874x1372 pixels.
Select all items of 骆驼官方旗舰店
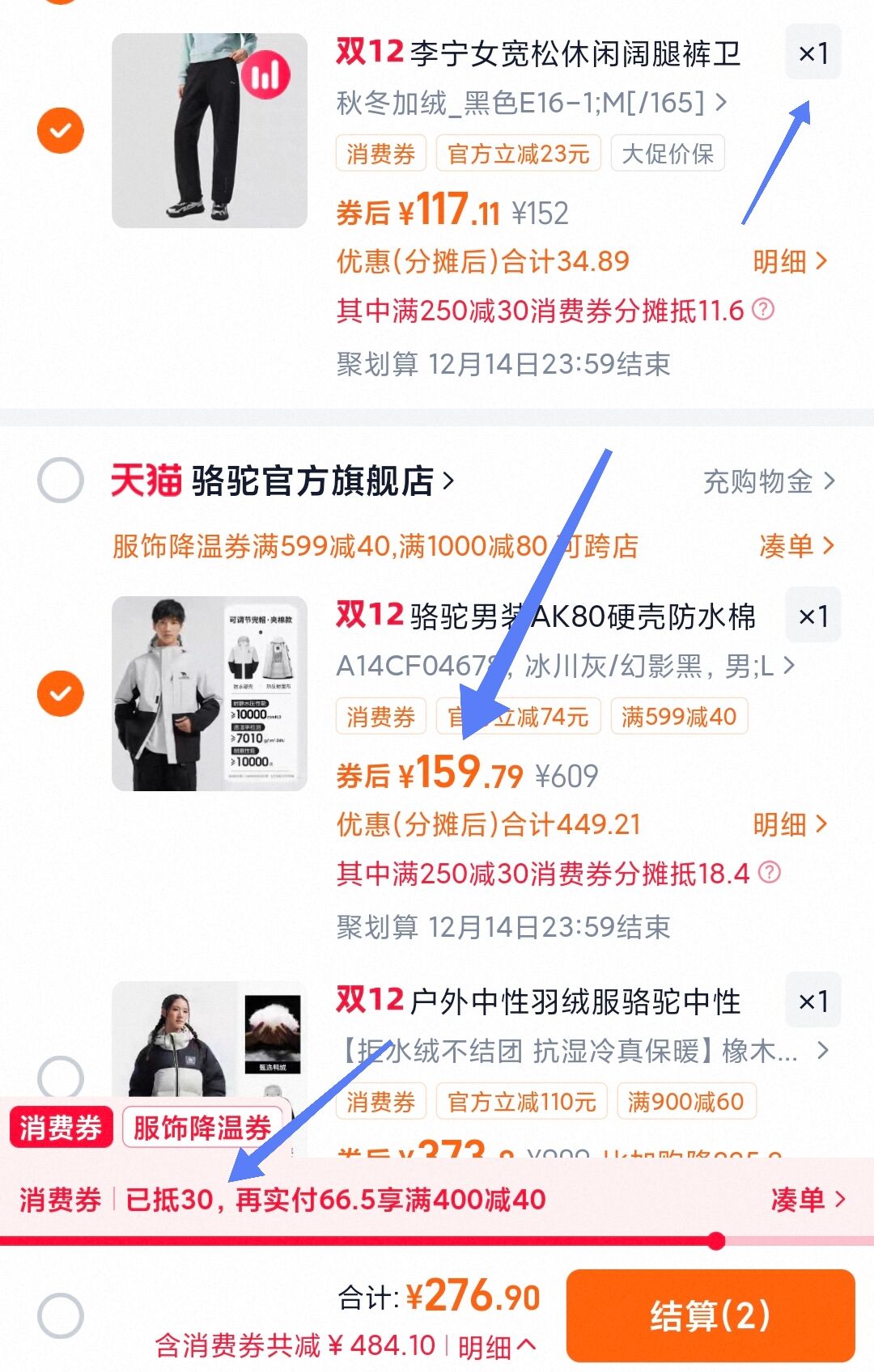tap(61, 480)
